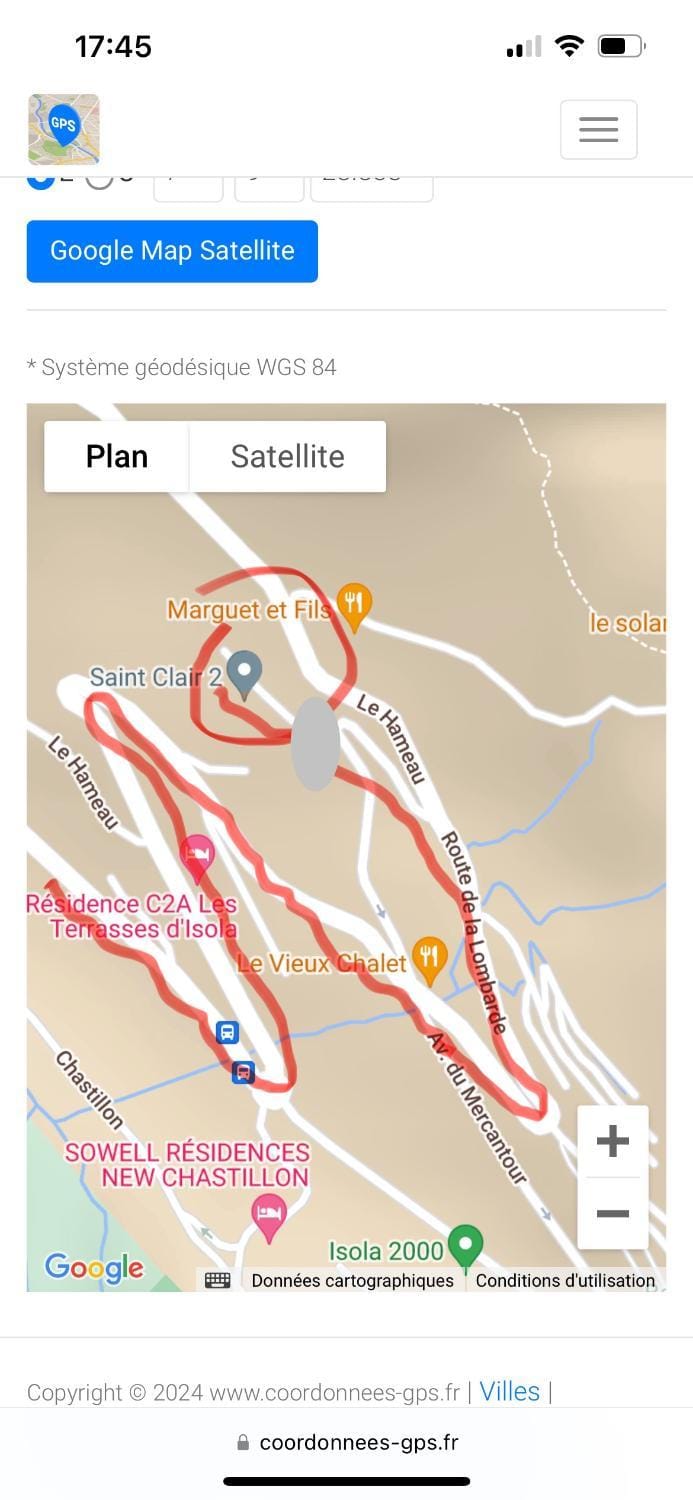693x1500 pixels.
Task: Zoom out on the map
Action: (612, 1214)
